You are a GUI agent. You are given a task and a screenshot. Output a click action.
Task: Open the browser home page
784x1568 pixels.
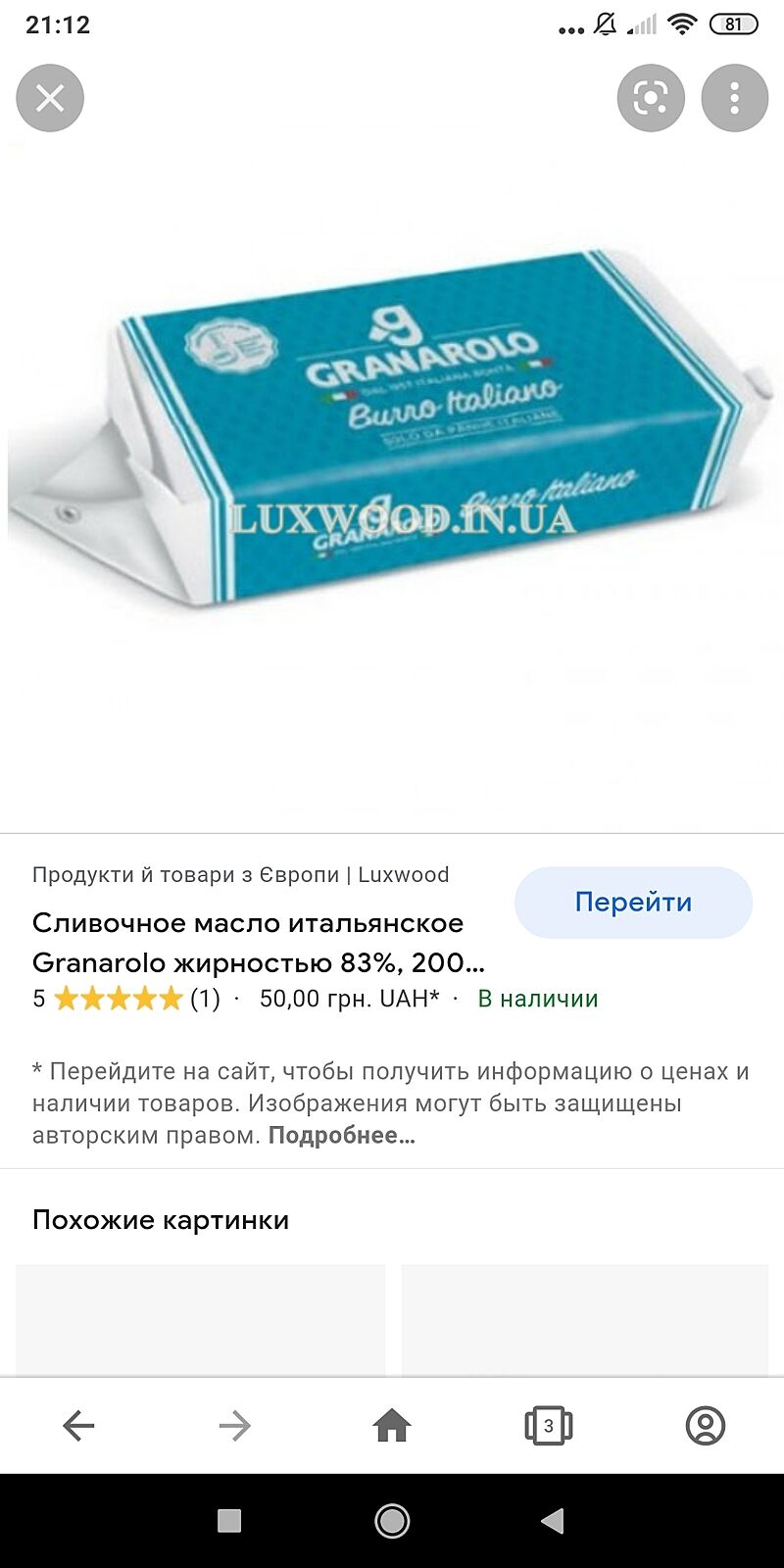(x=392, y=1425)
